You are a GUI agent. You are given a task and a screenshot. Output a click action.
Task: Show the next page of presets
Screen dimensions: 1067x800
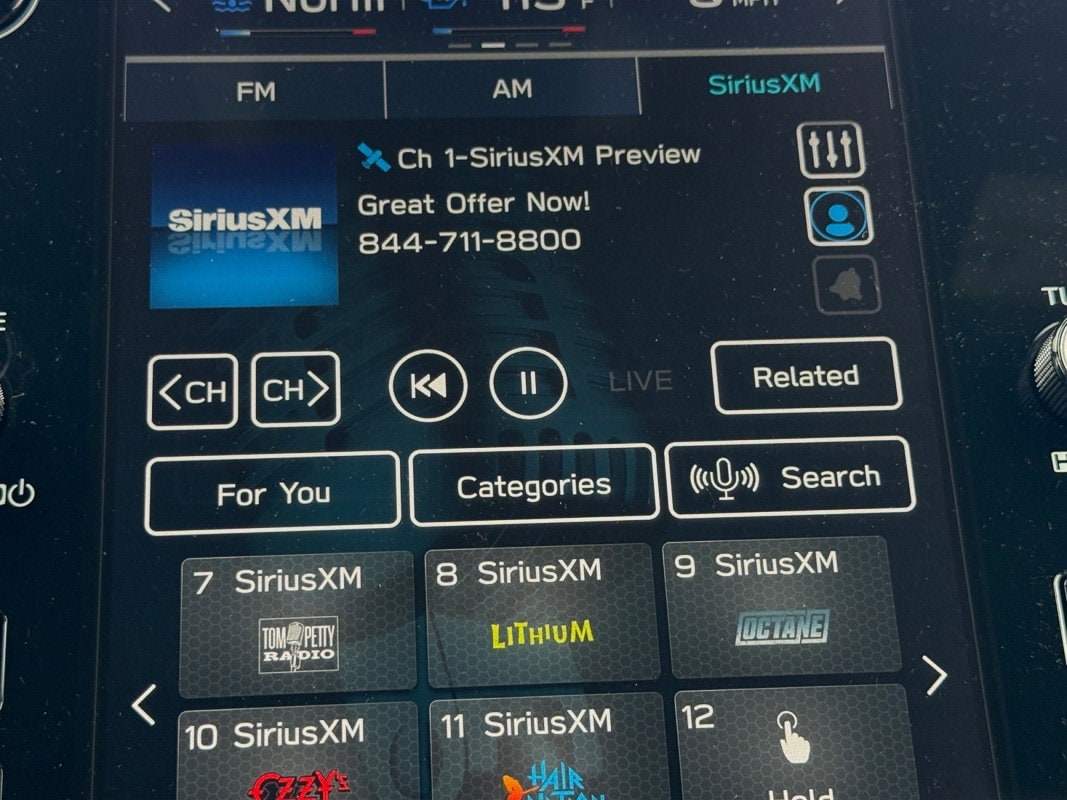[x=936, y=676]
